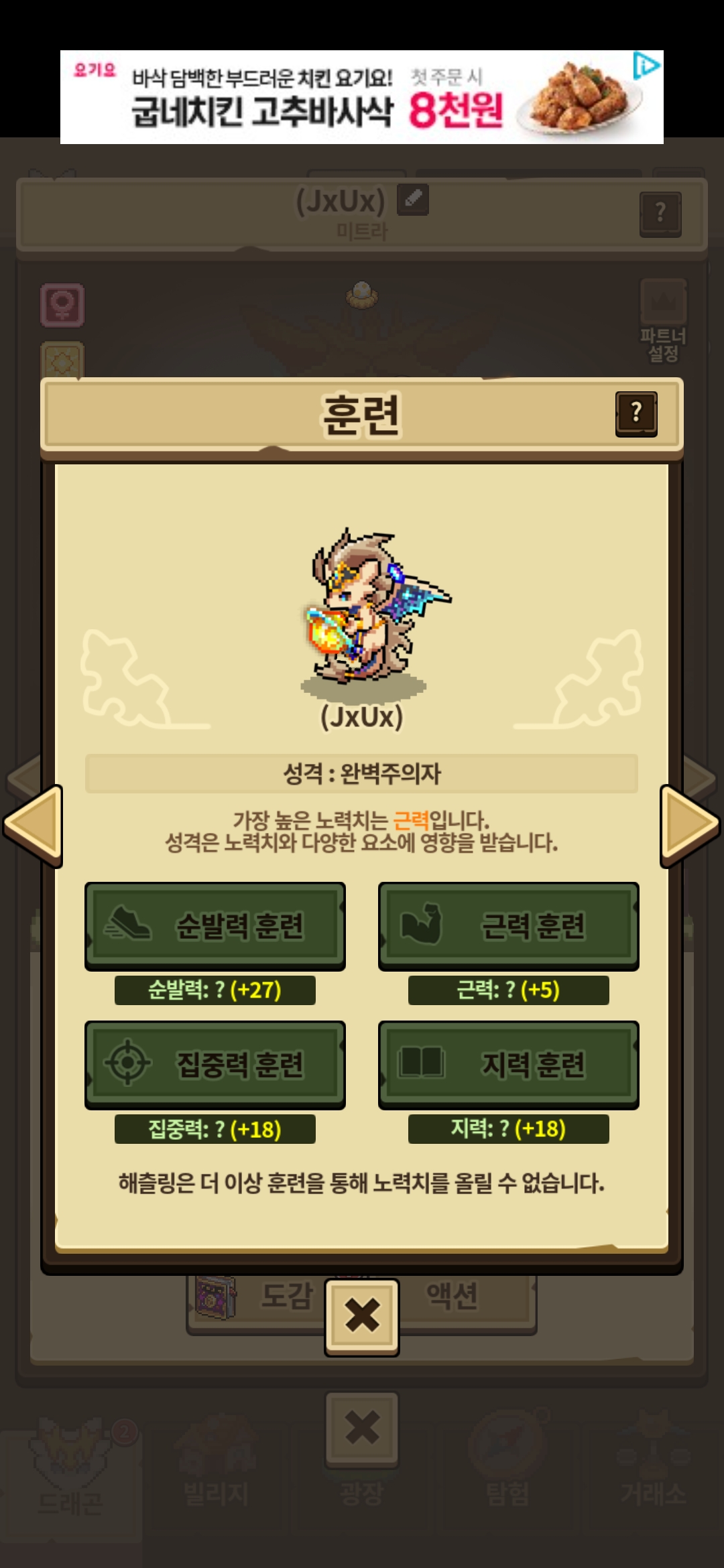Start 근력 훈련 strength training
724x1568 pixels.
pos(508,925)
